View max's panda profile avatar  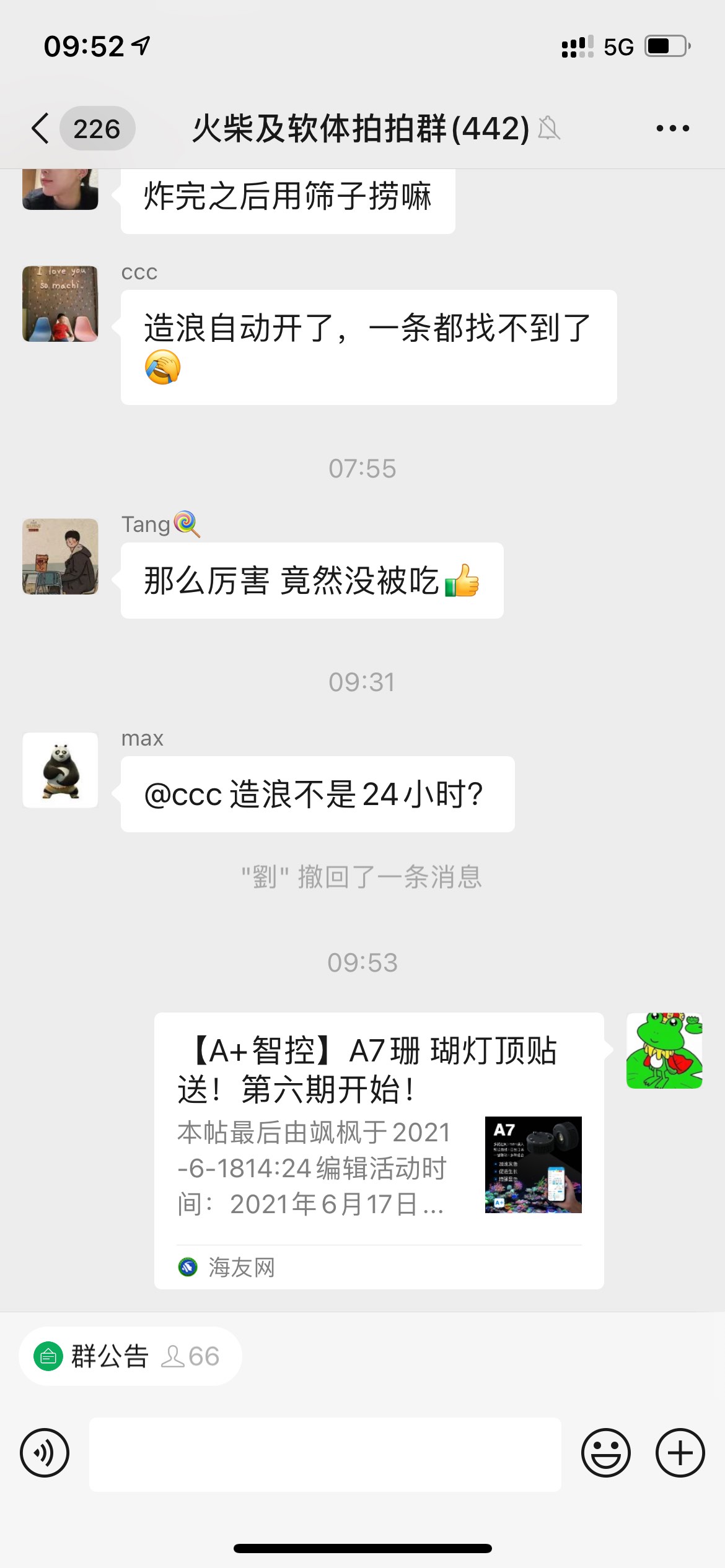point(60,770)
